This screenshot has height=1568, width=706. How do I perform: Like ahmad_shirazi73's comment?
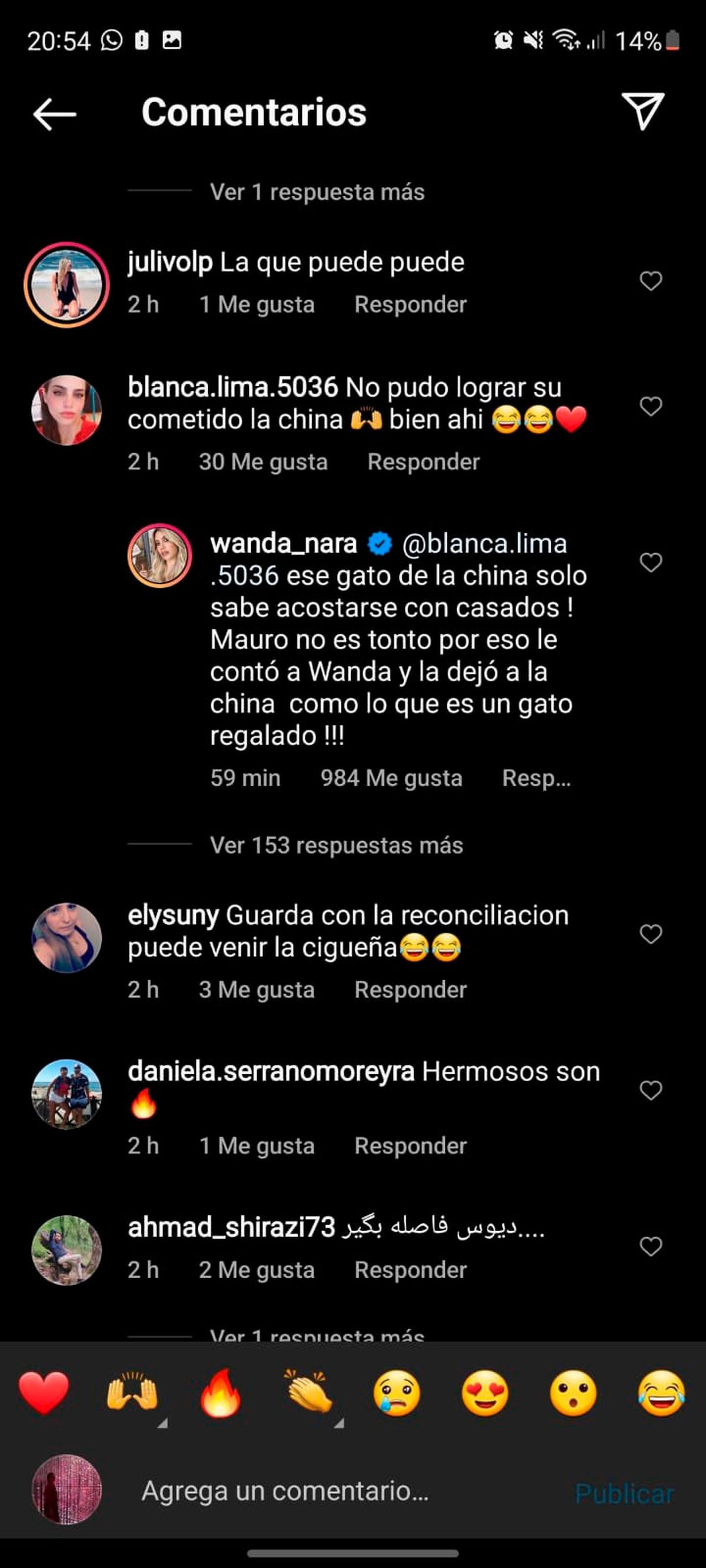pyautogui.click(x=651, y=1246)
